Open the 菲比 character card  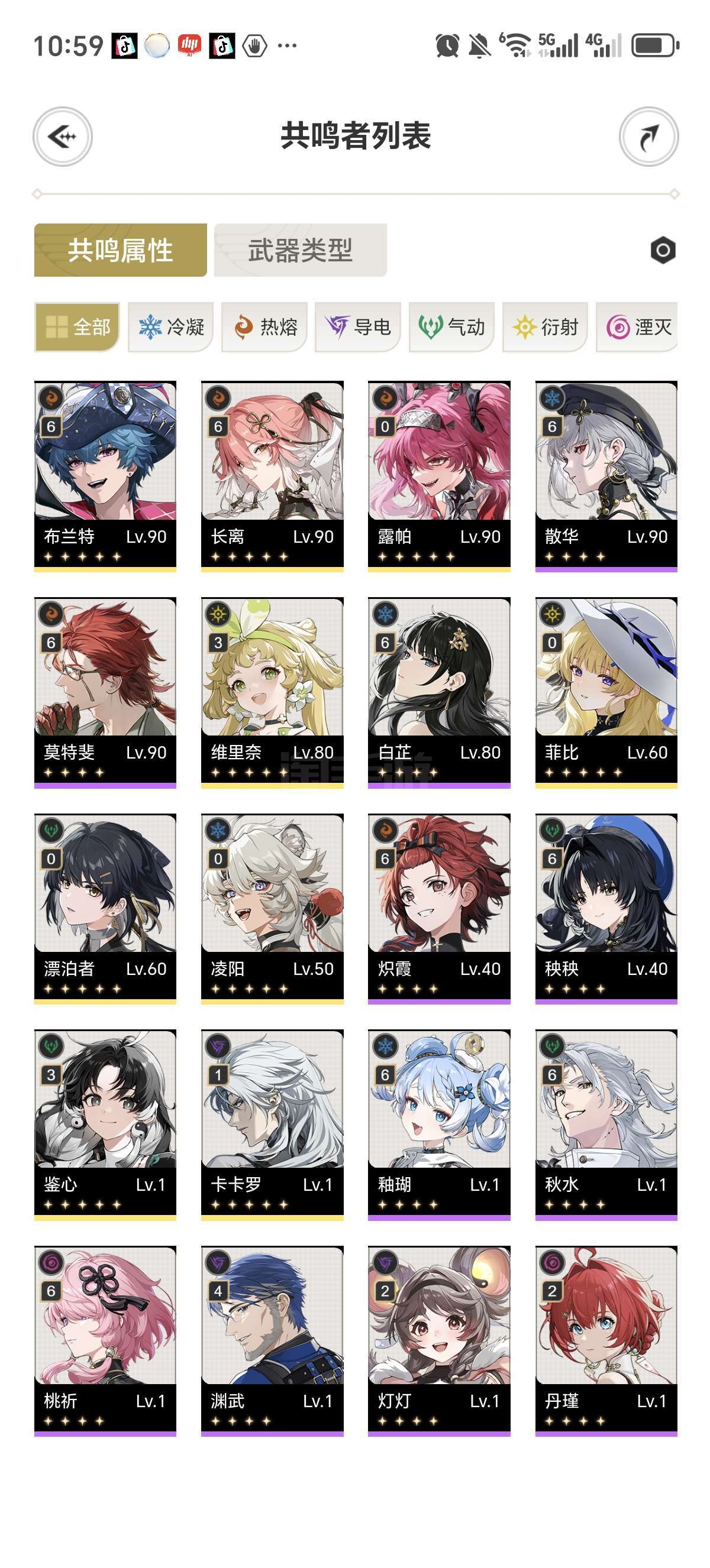point(606,693)
